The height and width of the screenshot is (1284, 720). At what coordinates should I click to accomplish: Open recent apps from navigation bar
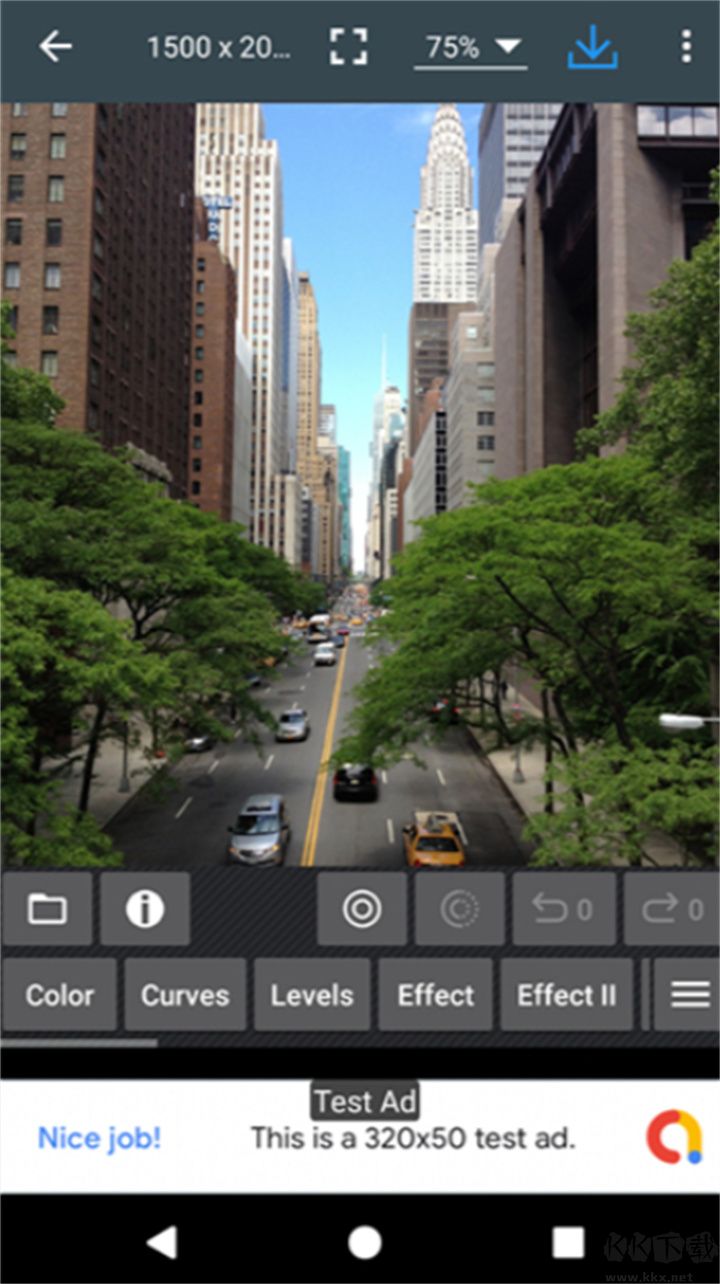click(x=568, y=1243)
